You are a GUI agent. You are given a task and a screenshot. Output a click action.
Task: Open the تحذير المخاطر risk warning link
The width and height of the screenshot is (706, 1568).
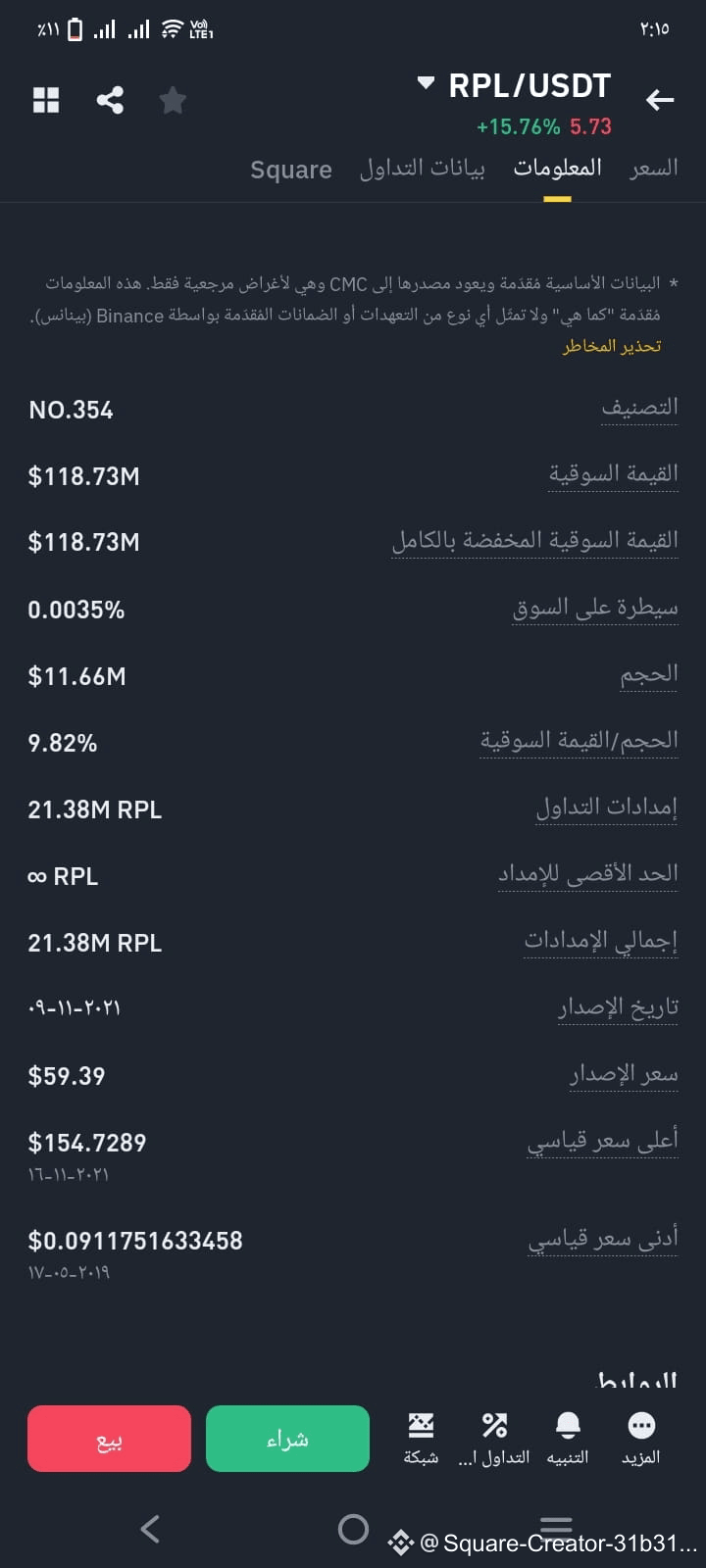click(613, 345)
